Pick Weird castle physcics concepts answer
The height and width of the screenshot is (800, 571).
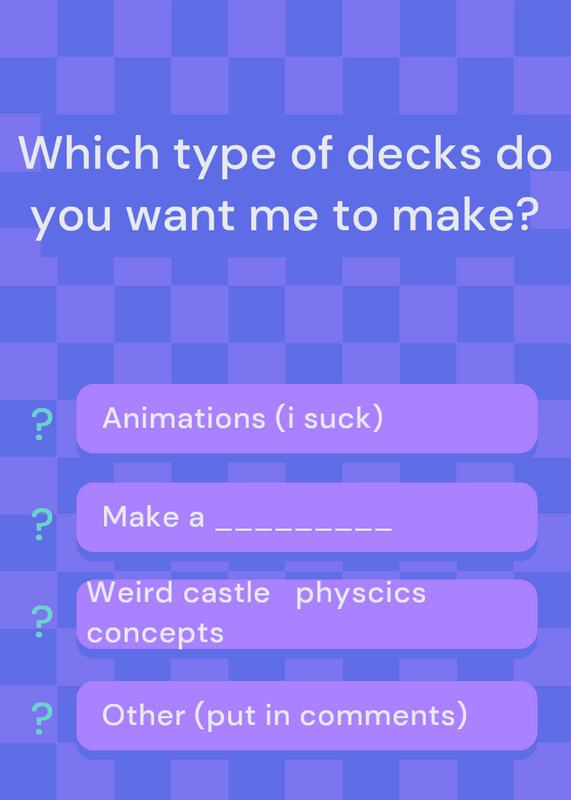tap(307, 614)
